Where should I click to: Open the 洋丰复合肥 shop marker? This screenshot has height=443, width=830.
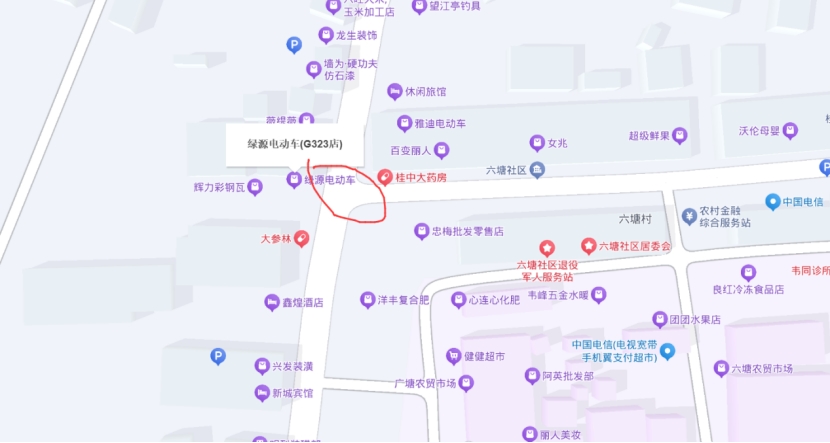(x=367, y=300)
